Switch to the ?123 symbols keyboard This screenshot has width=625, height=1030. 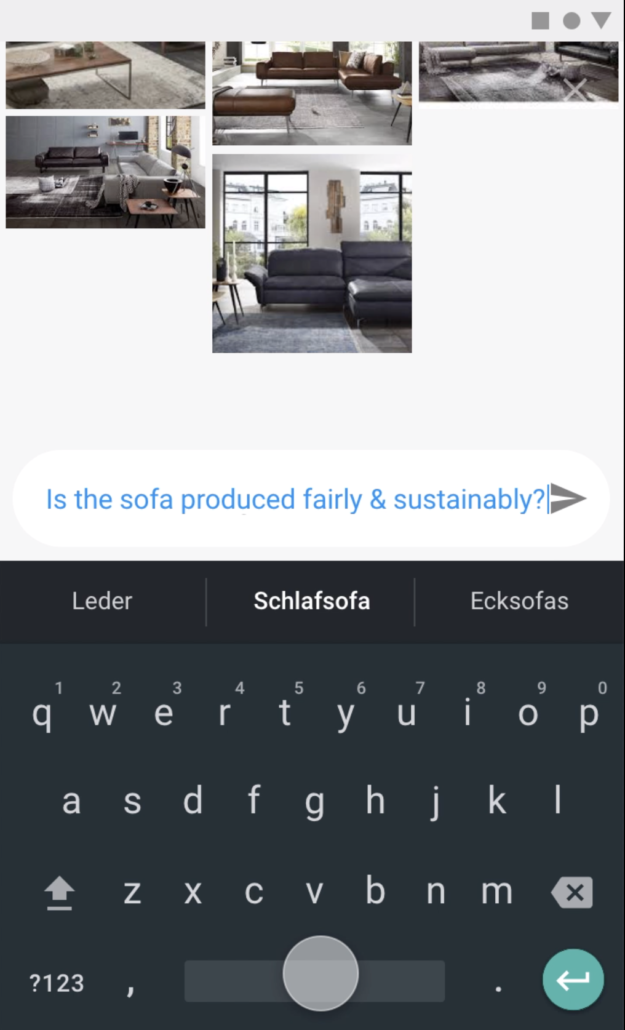click(57, 983)
